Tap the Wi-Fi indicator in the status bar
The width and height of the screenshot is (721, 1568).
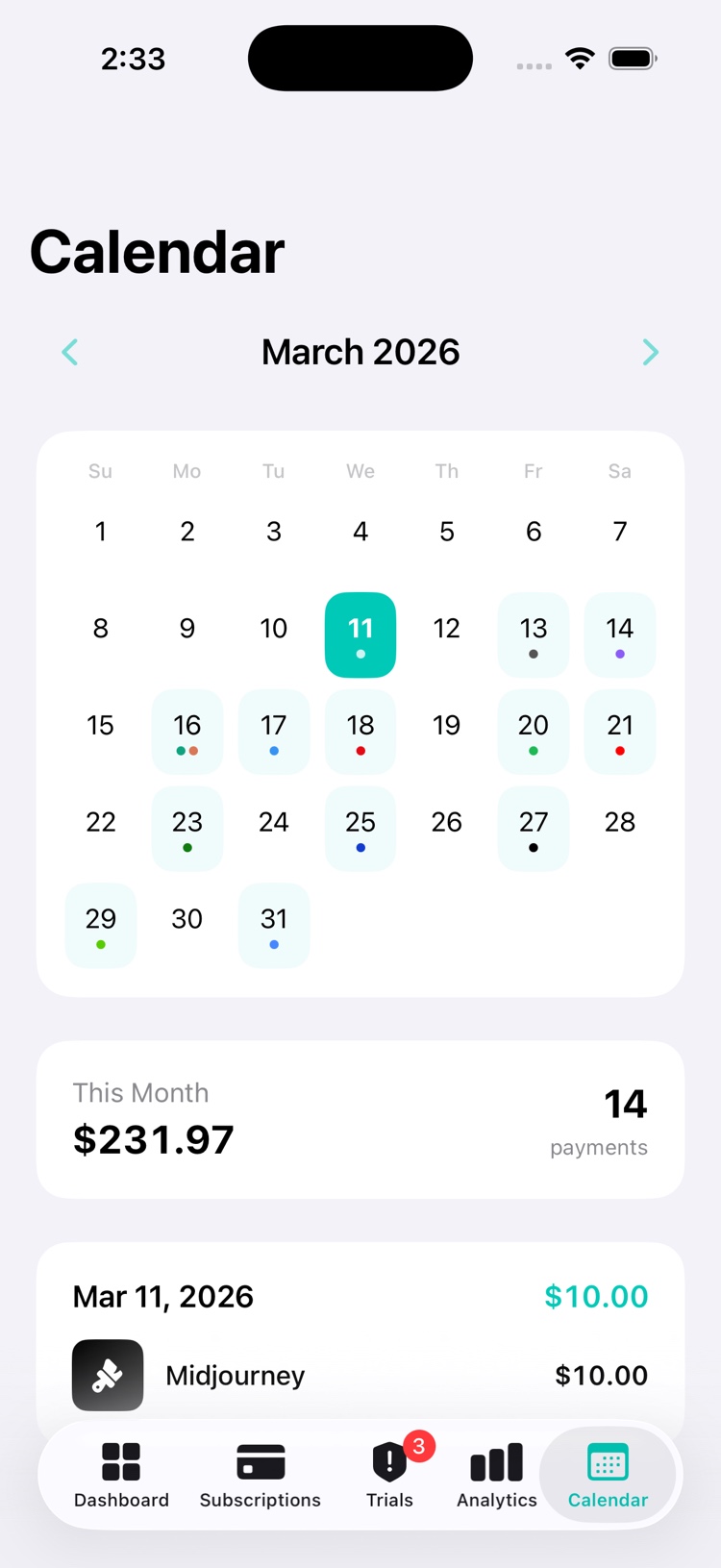[x=579, y=58]
